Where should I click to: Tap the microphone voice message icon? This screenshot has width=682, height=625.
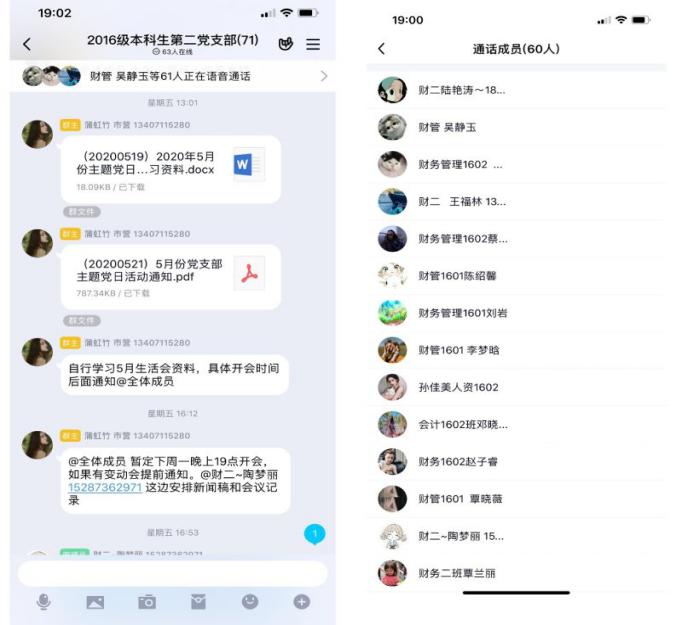(44, 602)
